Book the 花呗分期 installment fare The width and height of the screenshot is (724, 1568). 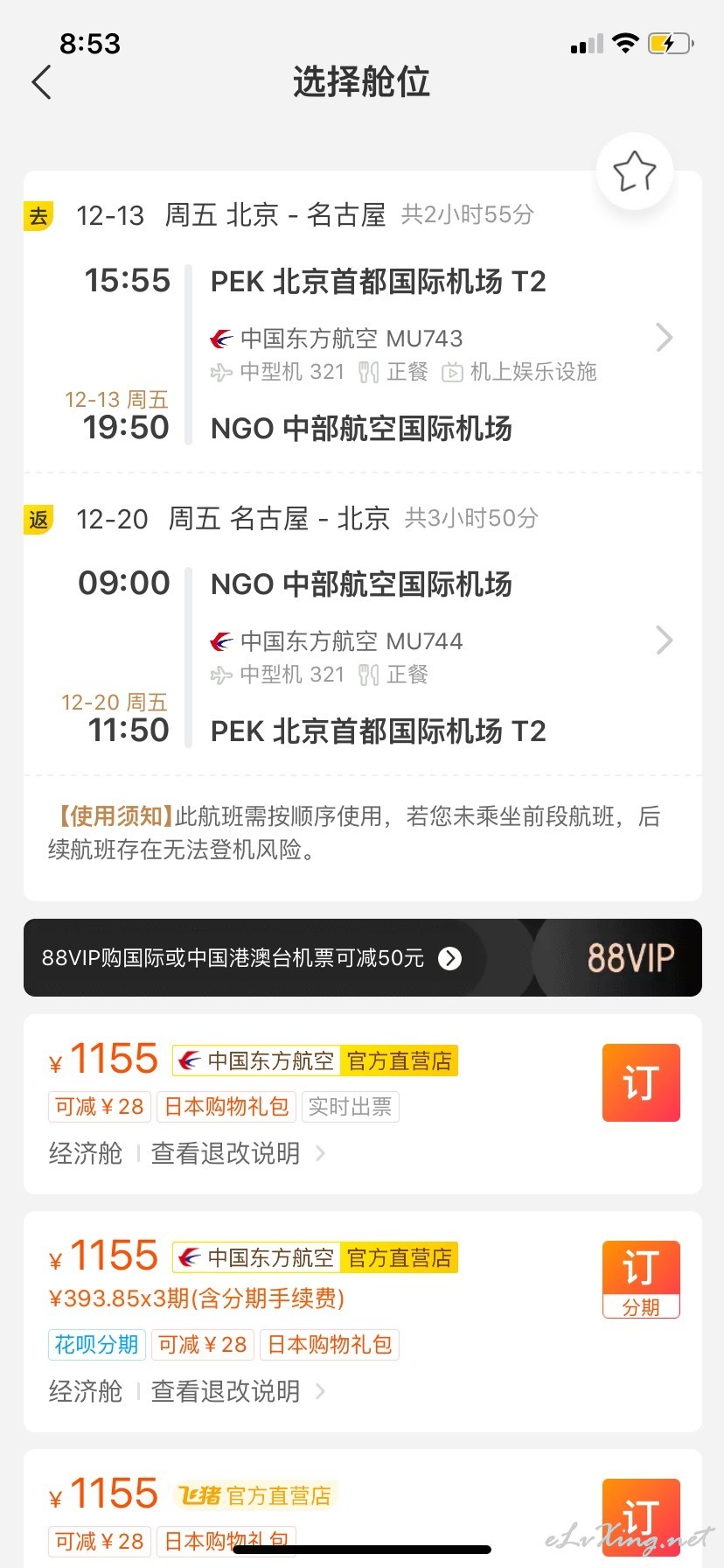pyautogui.click(x=641, y=1280)
